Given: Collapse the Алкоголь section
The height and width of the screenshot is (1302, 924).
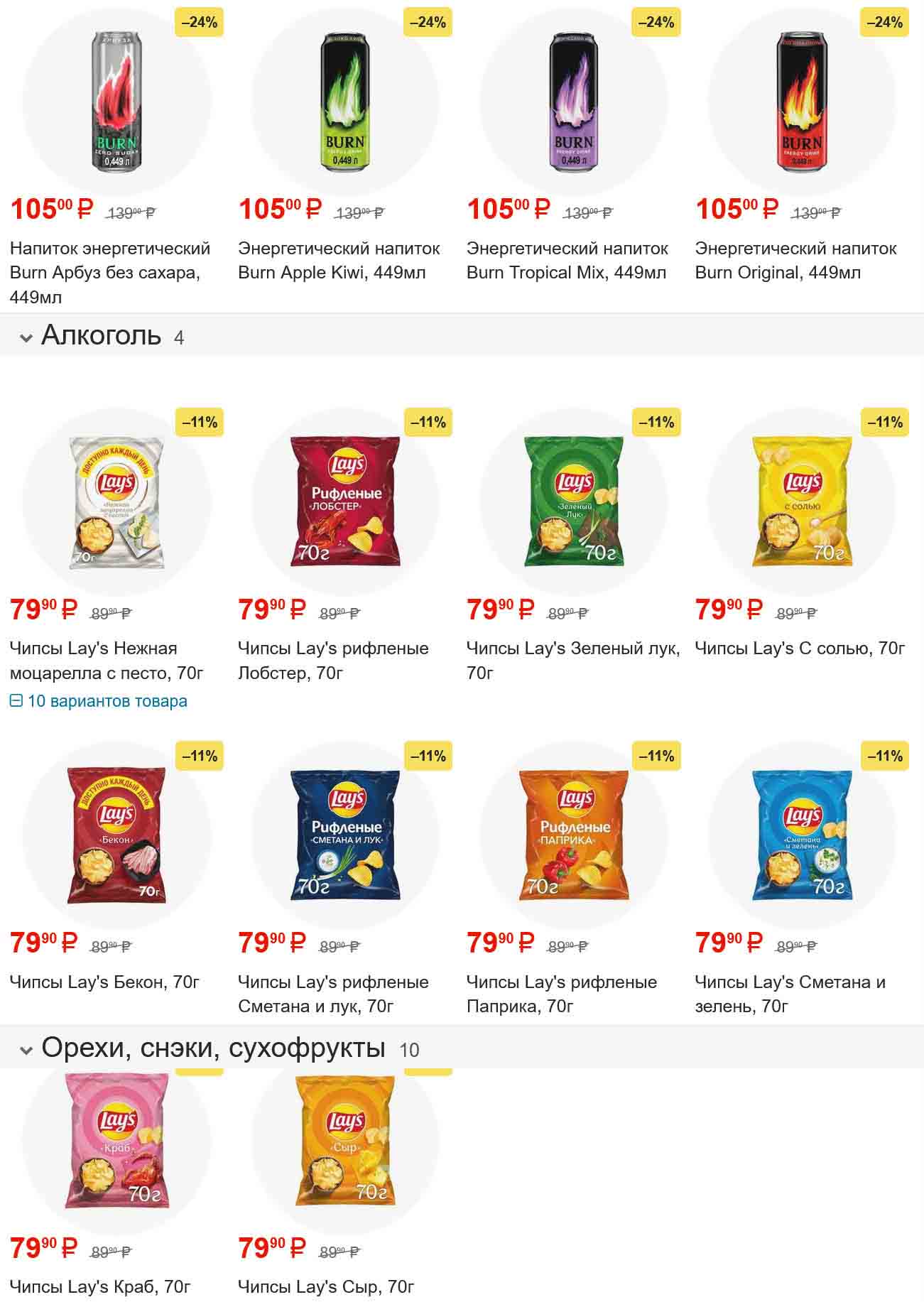Looking at the screenshot, I should click(26, 338).
